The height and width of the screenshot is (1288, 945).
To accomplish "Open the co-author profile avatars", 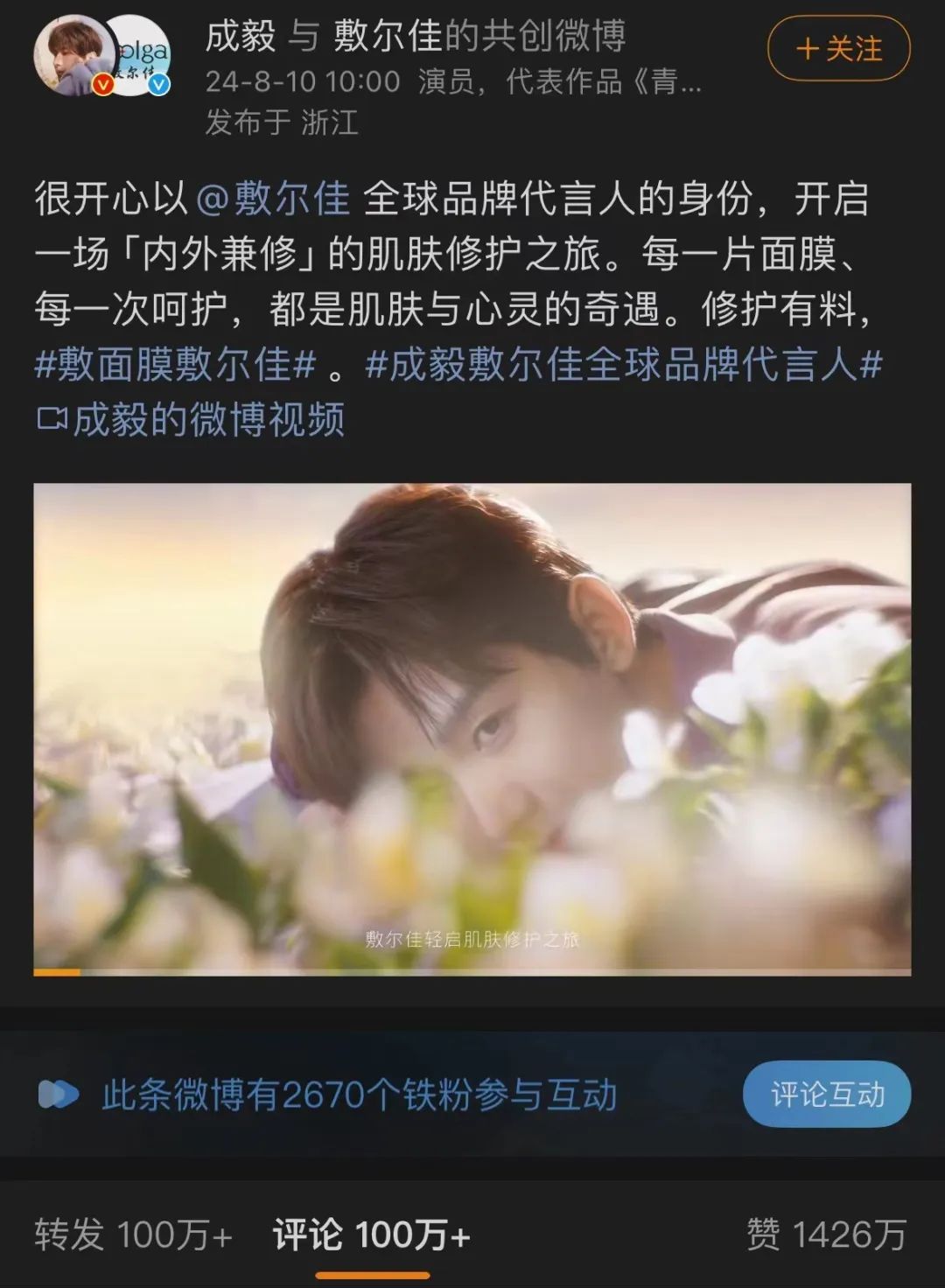I will [101, 55].
